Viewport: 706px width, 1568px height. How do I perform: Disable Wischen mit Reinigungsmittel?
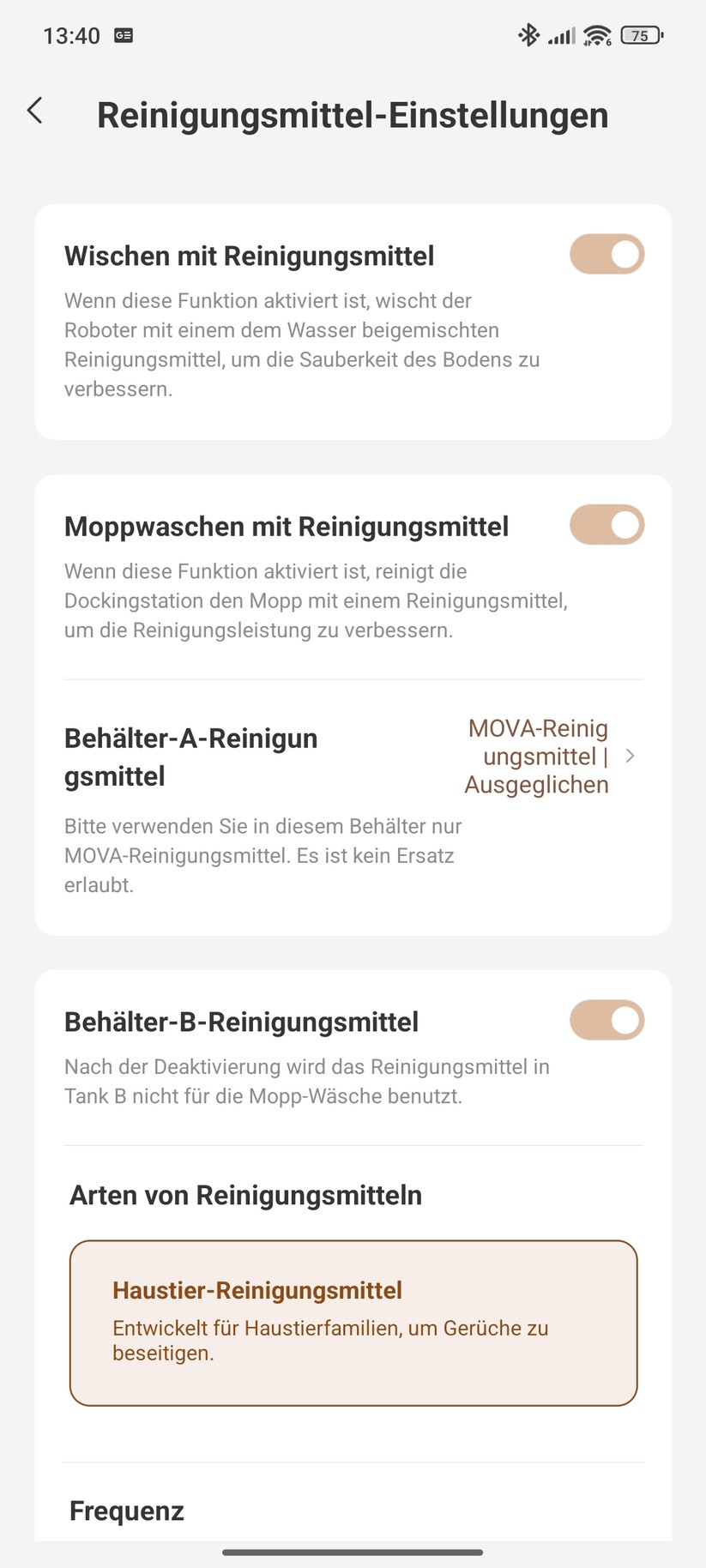[x=606, y=255]
